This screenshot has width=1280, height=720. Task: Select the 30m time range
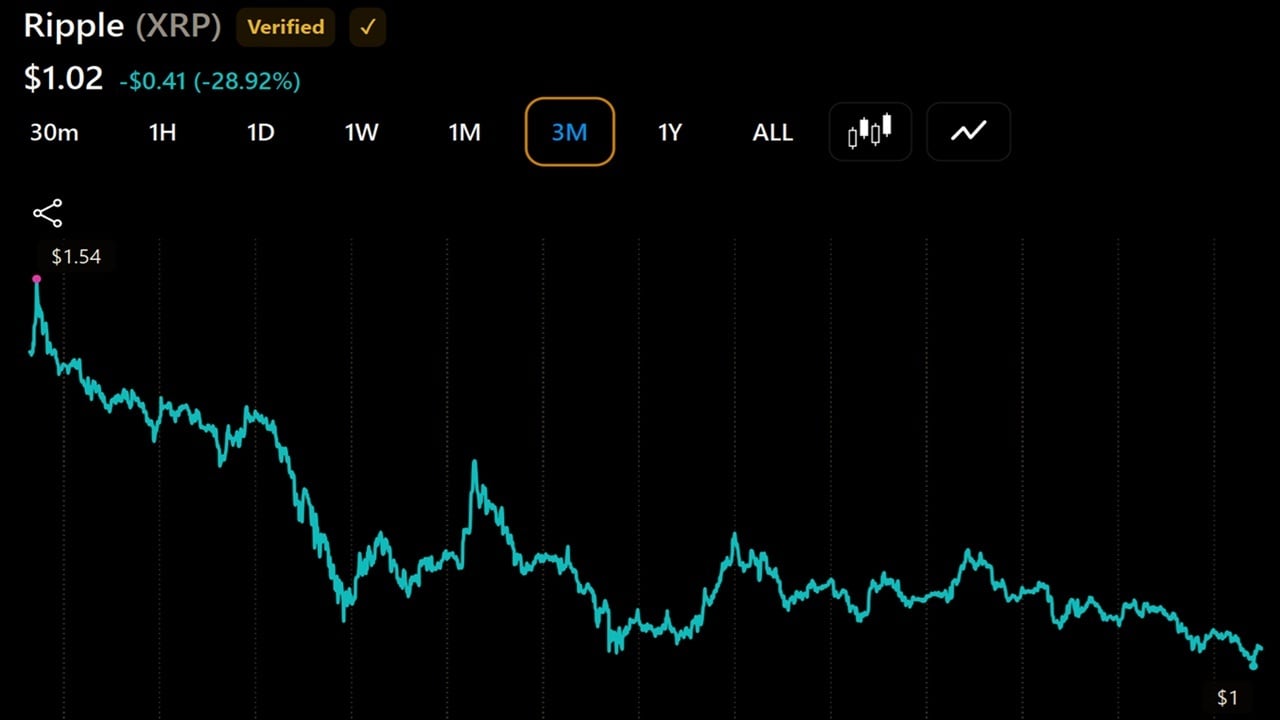pyautogui.click(x=54, y=132)
